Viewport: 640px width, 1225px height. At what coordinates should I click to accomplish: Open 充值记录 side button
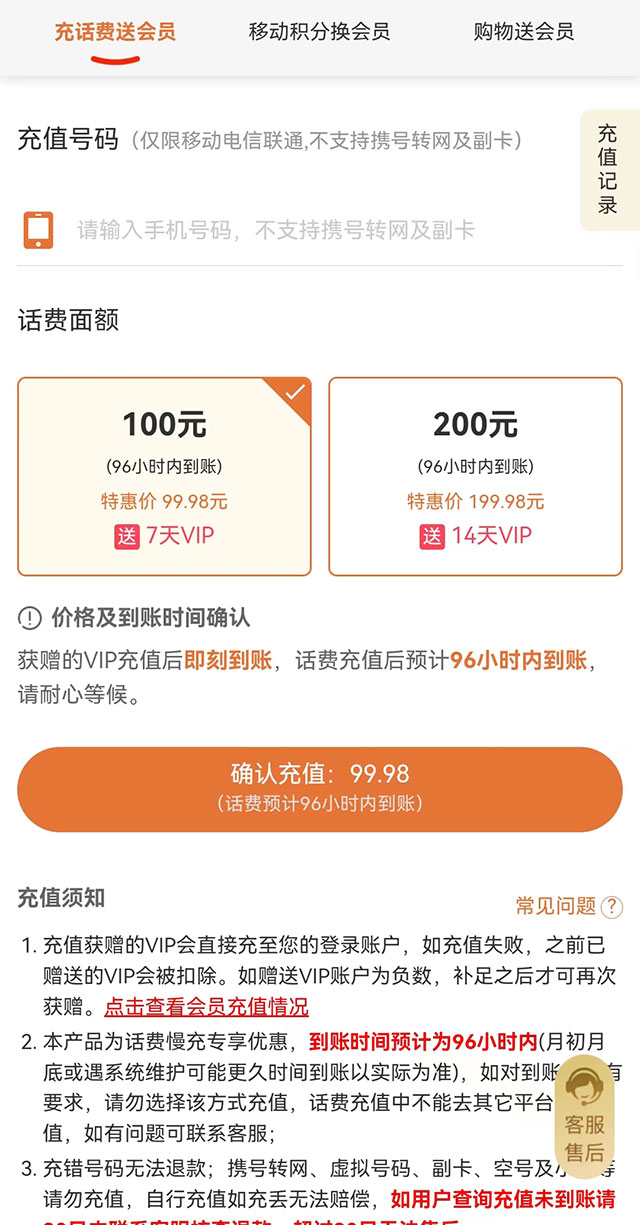tap(608, 169)
